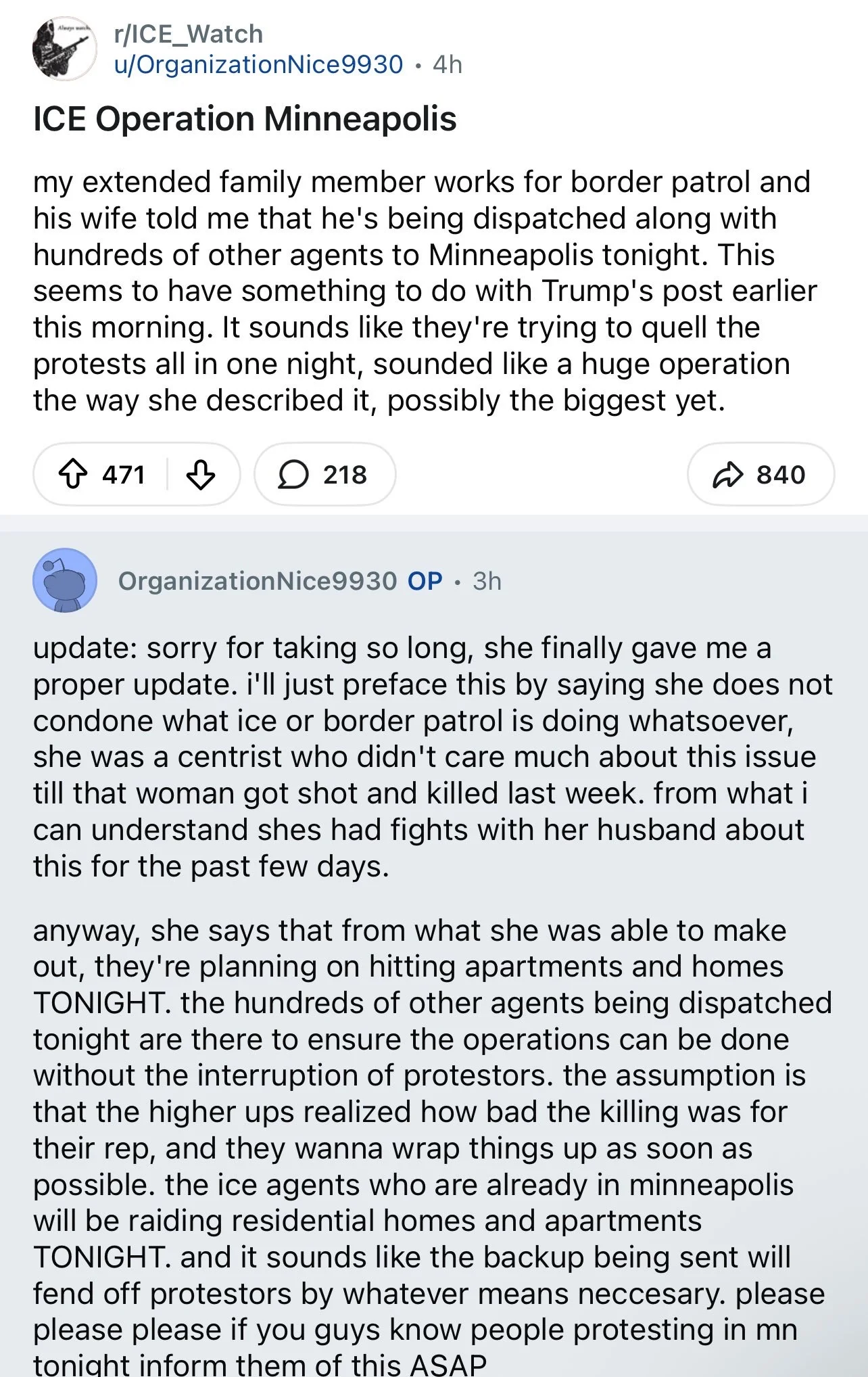This screenshot has height=1377, width=868.
Task: Open u/OrganizationNice9930's profile from the post header
Action: pos(259,65)
